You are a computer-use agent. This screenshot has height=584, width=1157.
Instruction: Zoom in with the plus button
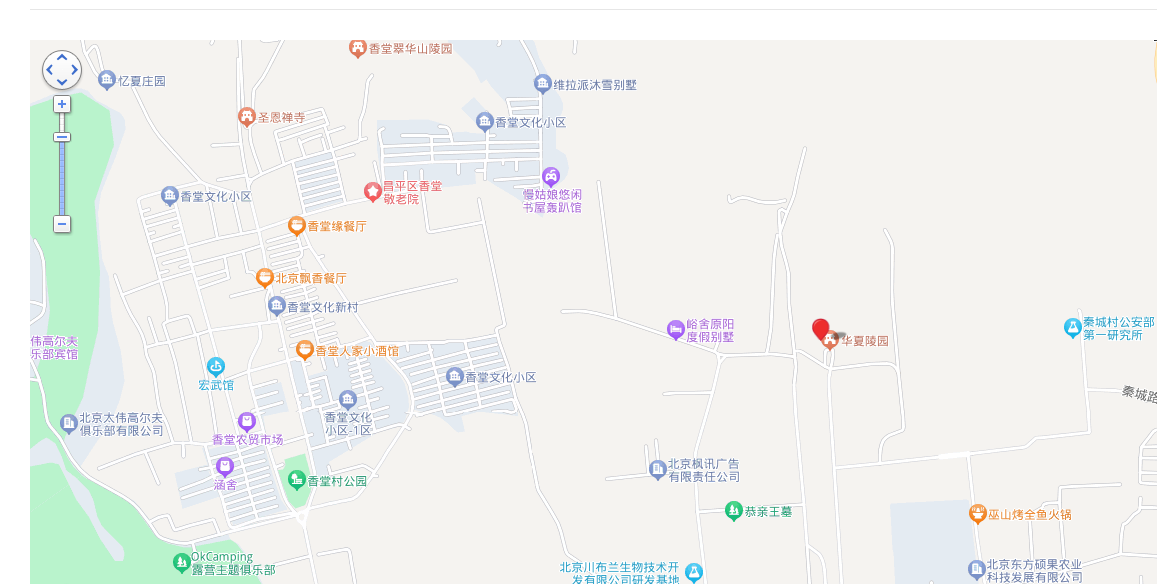pyautogui.click(x=62, y=104)
